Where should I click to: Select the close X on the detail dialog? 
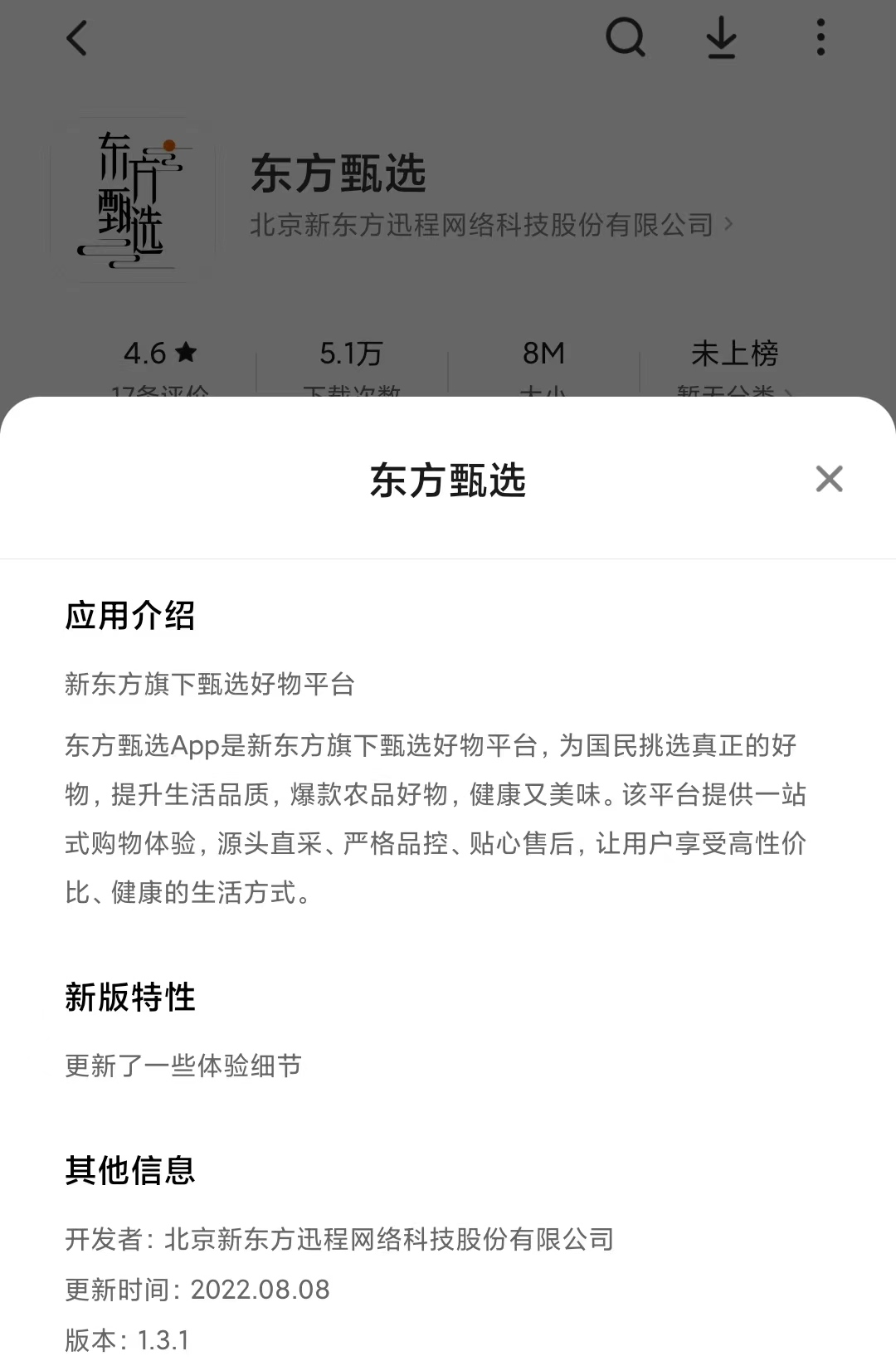pos(829,479)
